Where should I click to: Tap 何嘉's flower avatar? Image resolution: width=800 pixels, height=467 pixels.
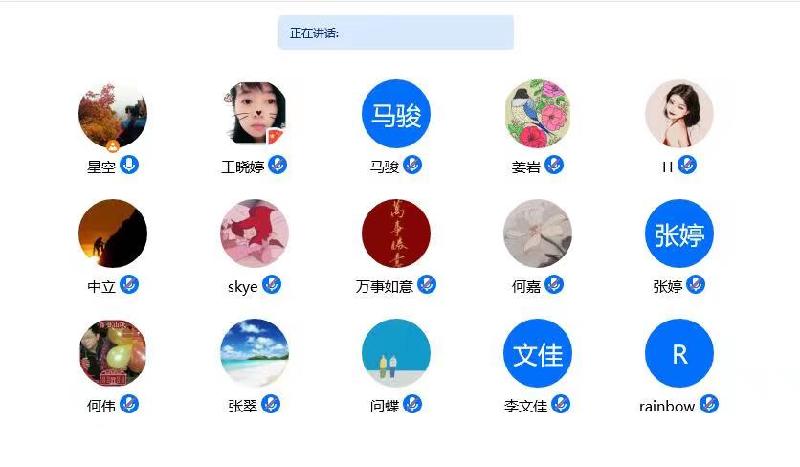538,234
